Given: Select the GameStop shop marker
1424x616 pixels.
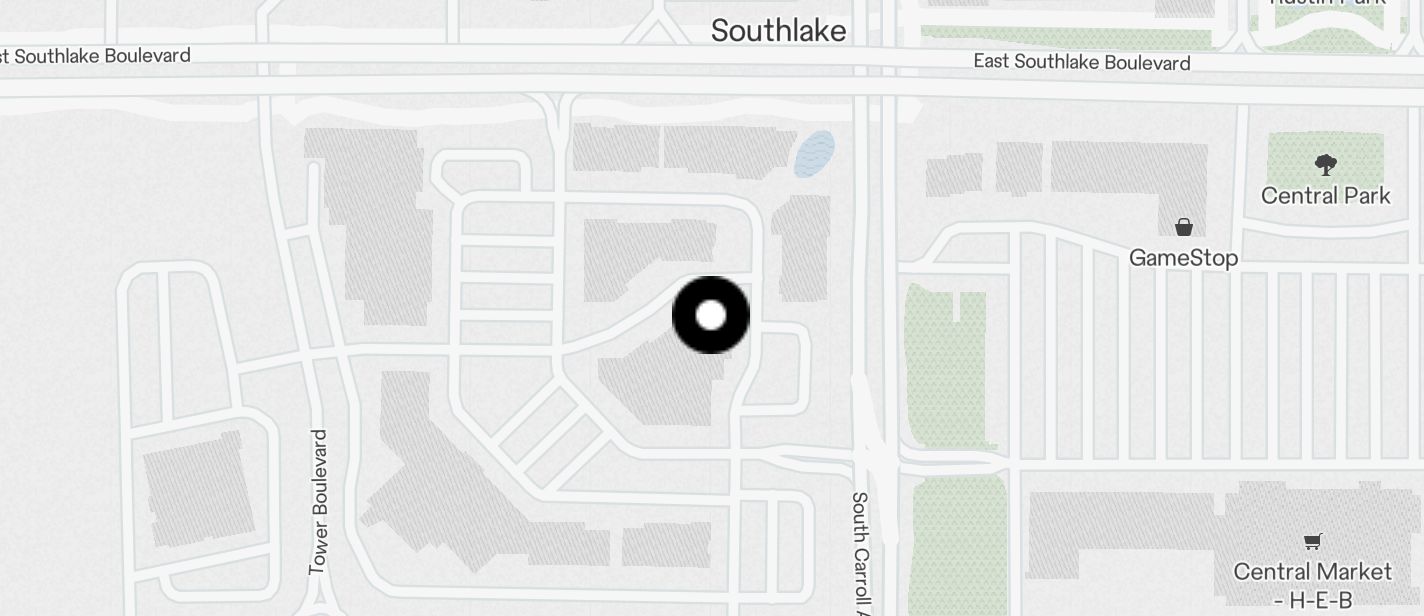Looking at the screenshot, I should point(1184,228).
